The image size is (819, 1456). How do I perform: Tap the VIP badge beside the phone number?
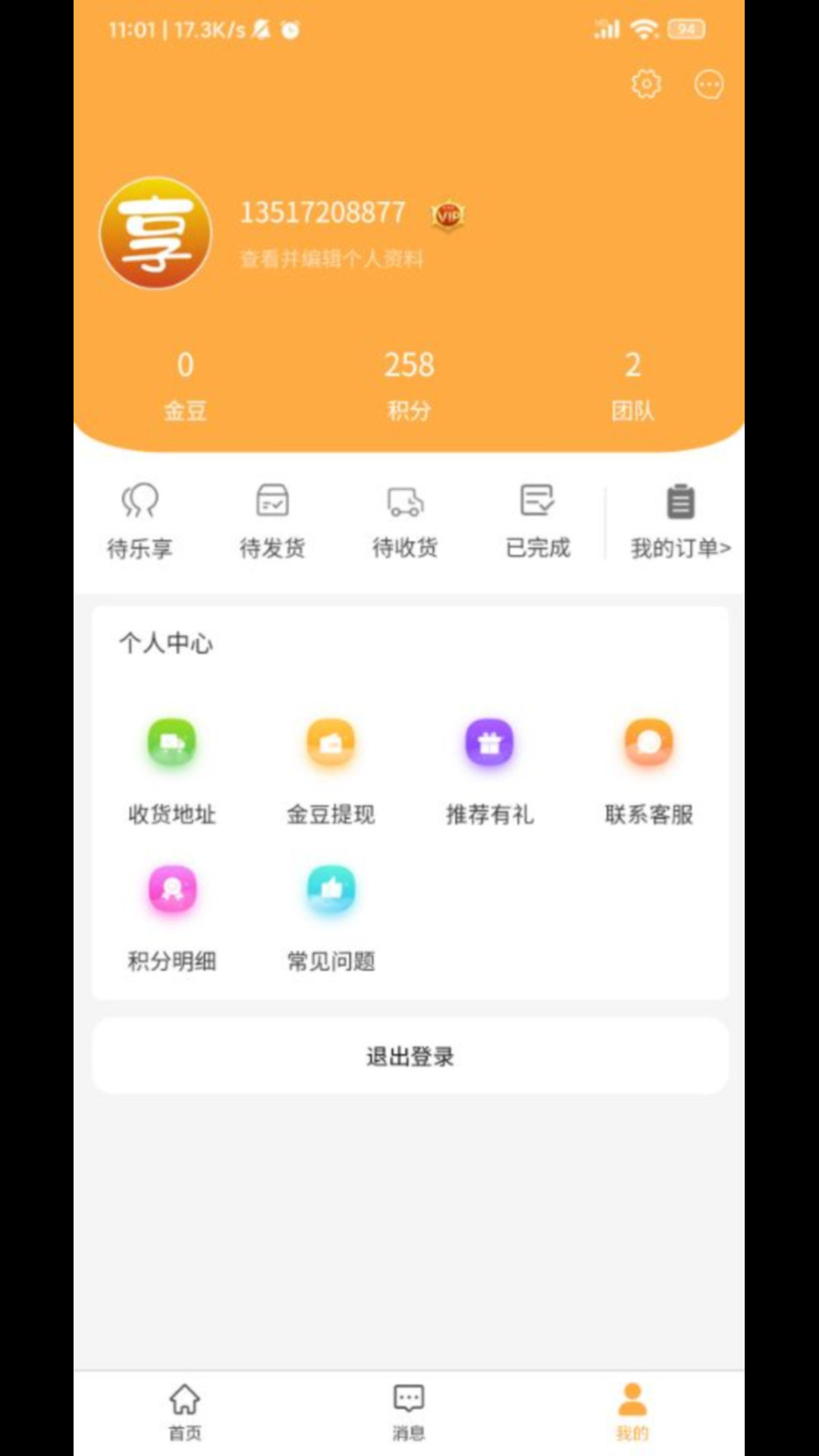pyautogui.click(x=447, y=215)
